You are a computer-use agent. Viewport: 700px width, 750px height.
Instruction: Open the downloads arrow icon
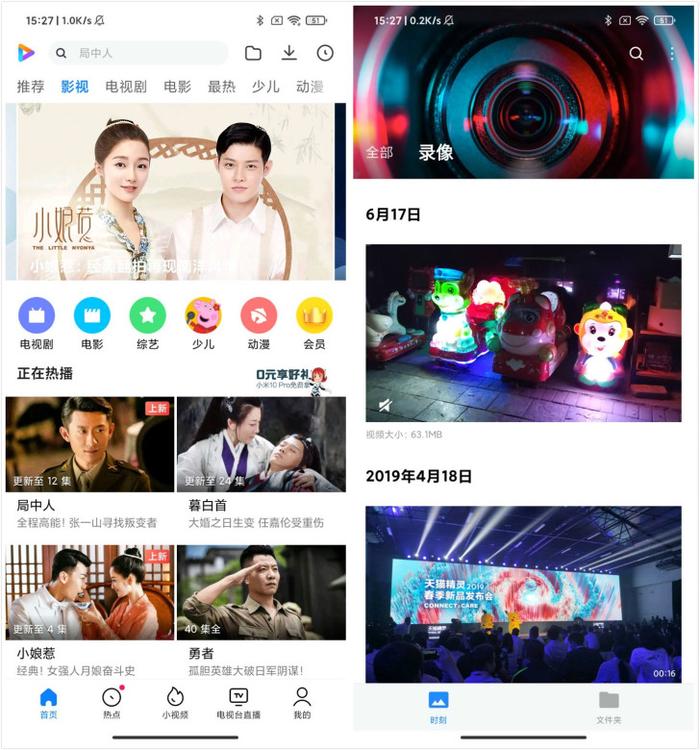pyautogui.click(x=289, y=53)
